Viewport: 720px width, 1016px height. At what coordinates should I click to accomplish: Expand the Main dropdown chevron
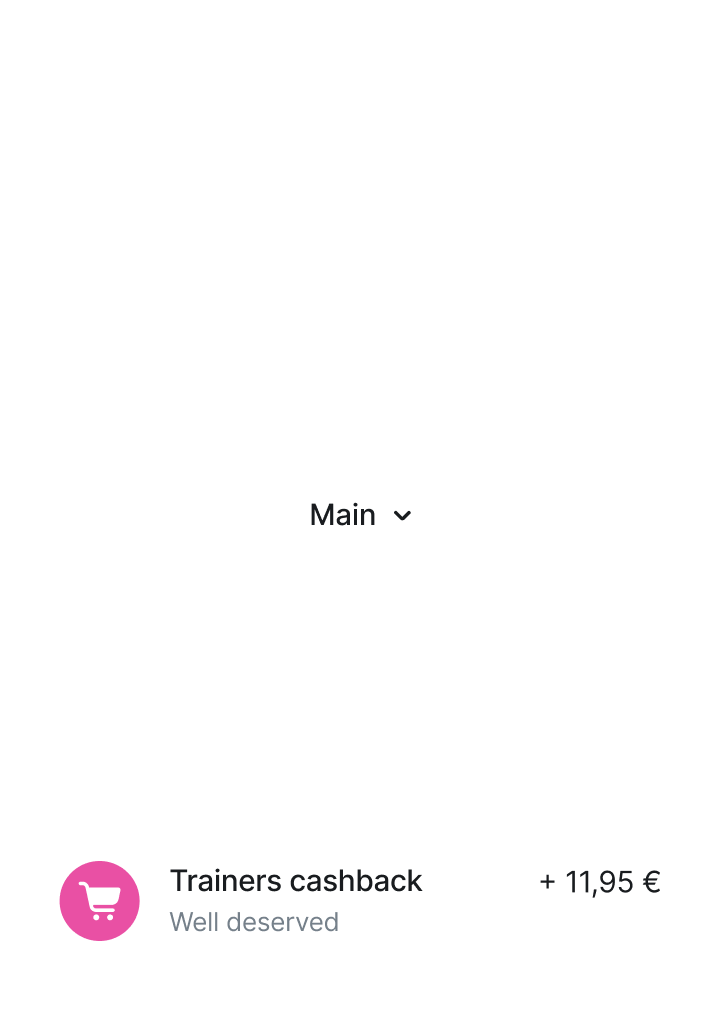click(402, 515)
